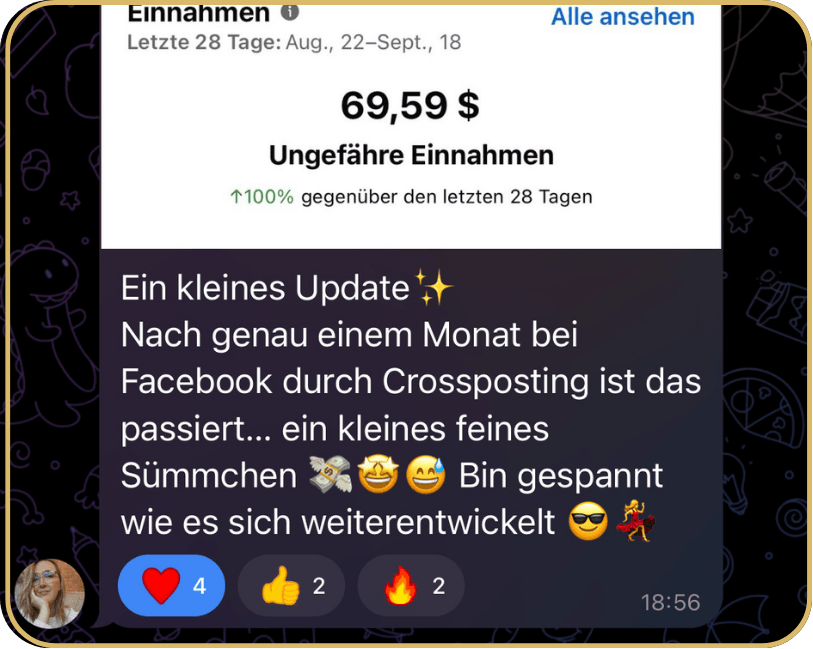React with the fire emoji chip

[x=410, y=586]
